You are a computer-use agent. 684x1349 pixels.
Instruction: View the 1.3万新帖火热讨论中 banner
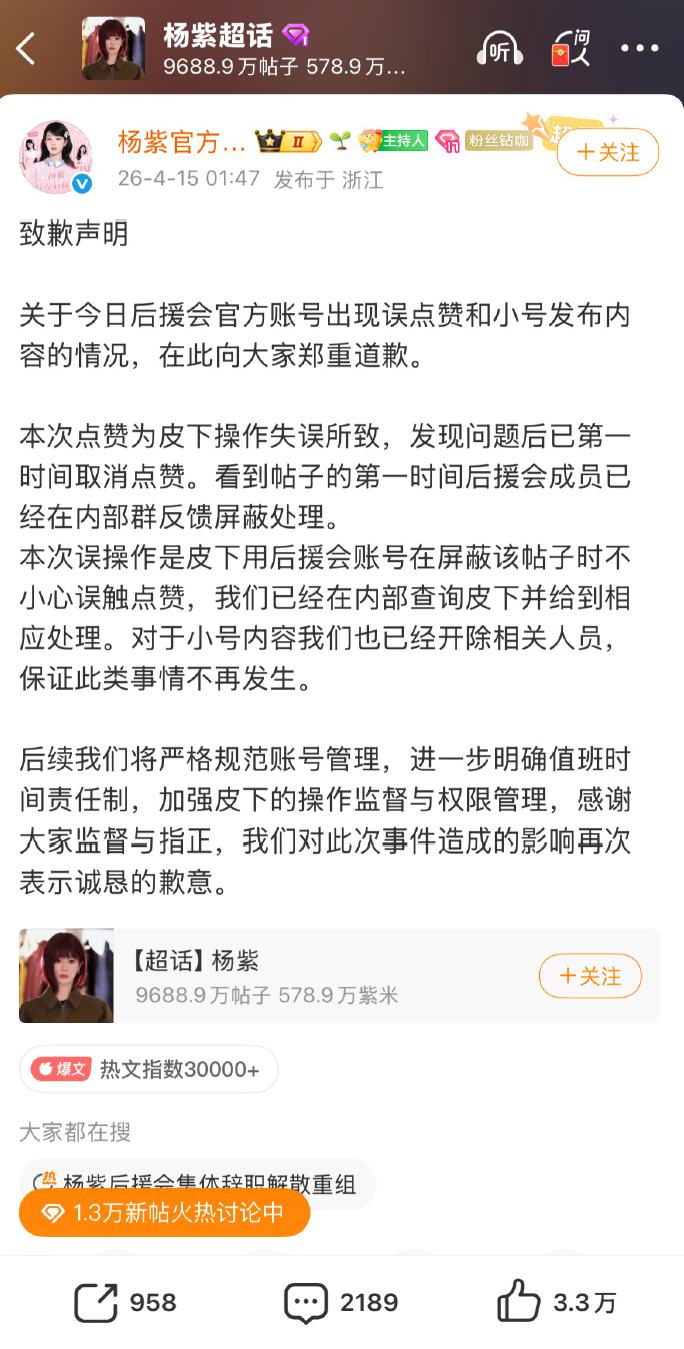pyautogui.click(x=164, y=1213)
